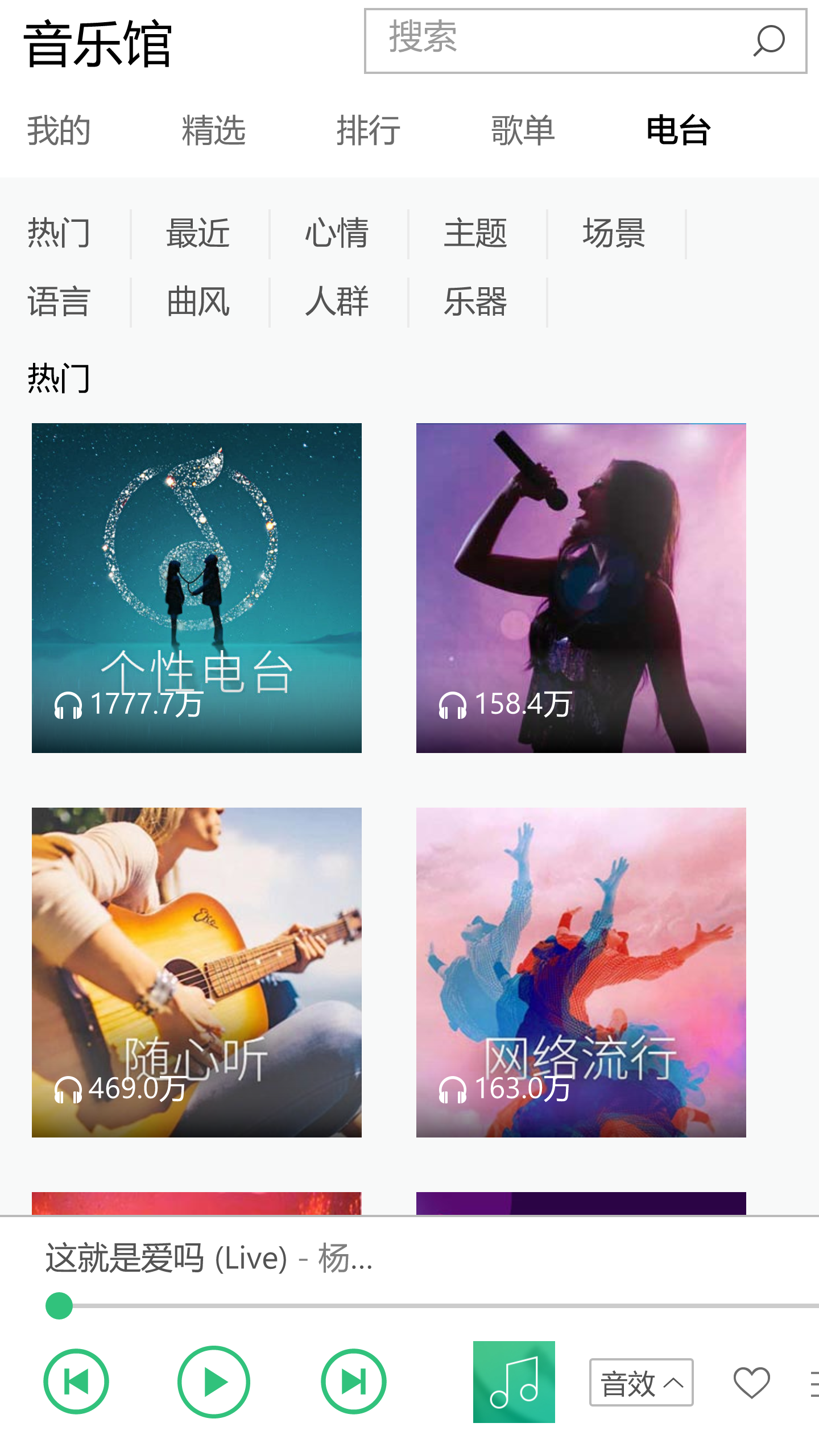Viewport: 819px width, 1456px height.
Task: Go back to the previous track
Action: [x=76, y=1382]
